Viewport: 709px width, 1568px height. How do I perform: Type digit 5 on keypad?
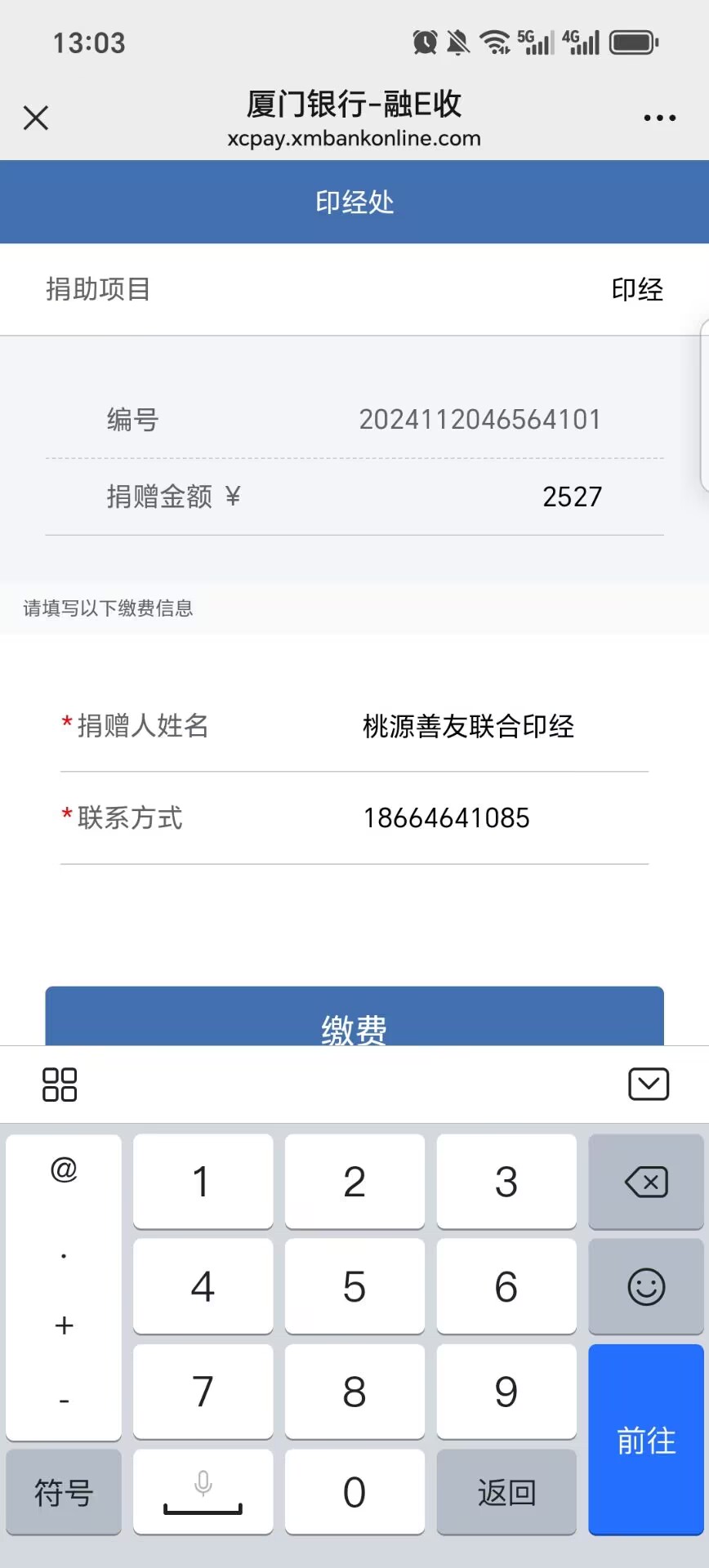(354, 1287)
